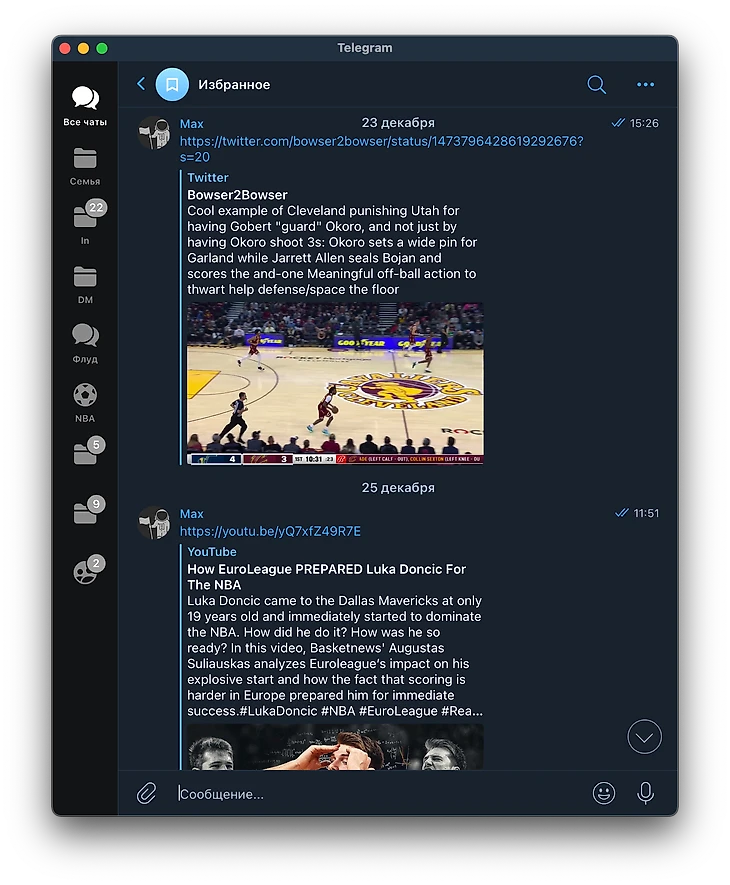Search within the Избранное chat
This screenshot has height=885, width=730.
tap(596, 85)
